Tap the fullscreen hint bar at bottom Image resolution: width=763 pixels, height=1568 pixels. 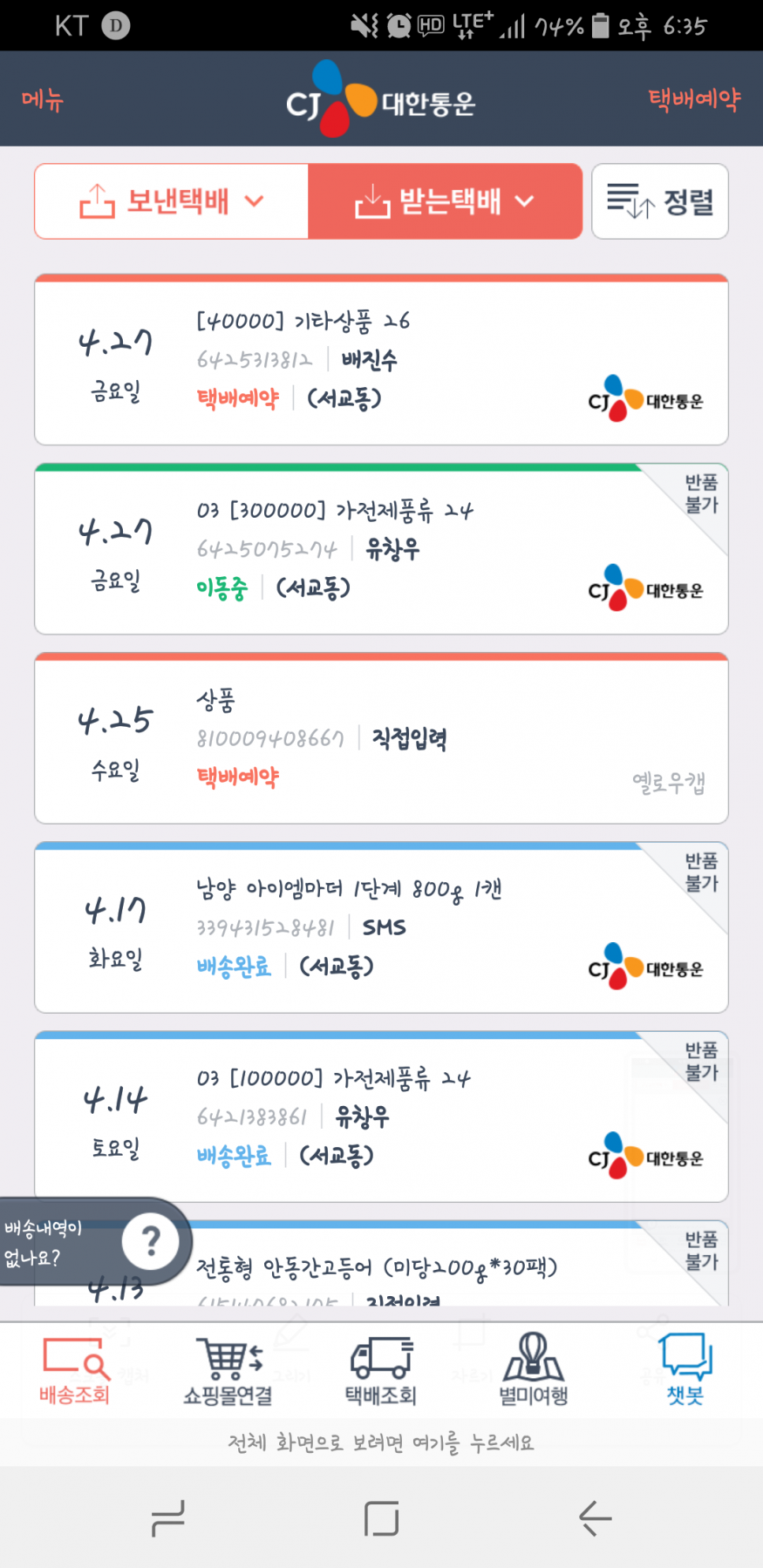click(x=381, y=1442)
